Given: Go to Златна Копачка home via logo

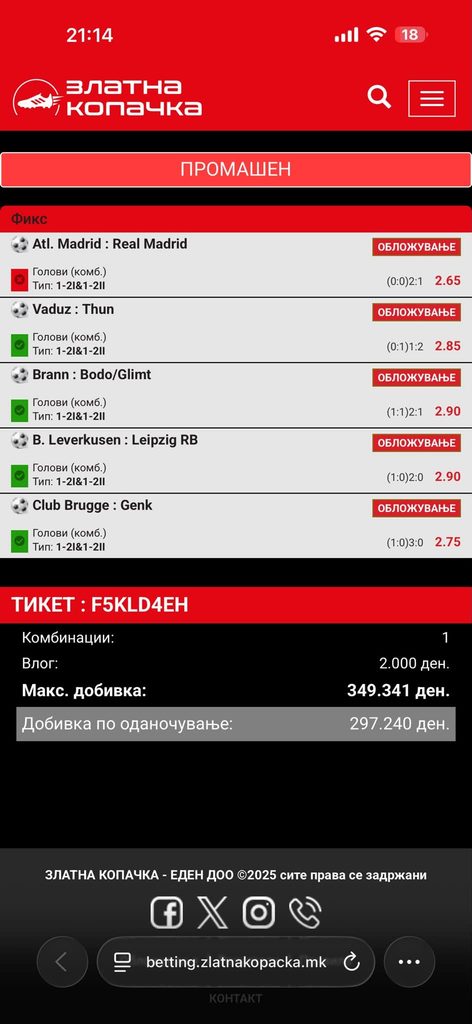Looking at the screenshot, I should (107, 98).
